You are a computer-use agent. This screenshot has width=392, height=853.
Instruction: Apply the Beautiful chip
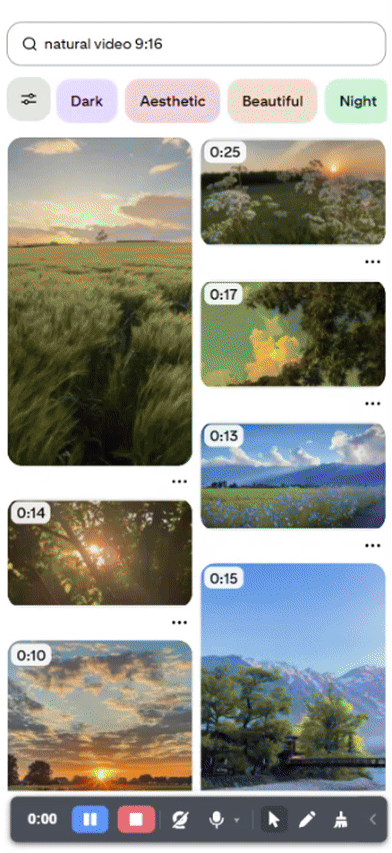click(272, 101)
